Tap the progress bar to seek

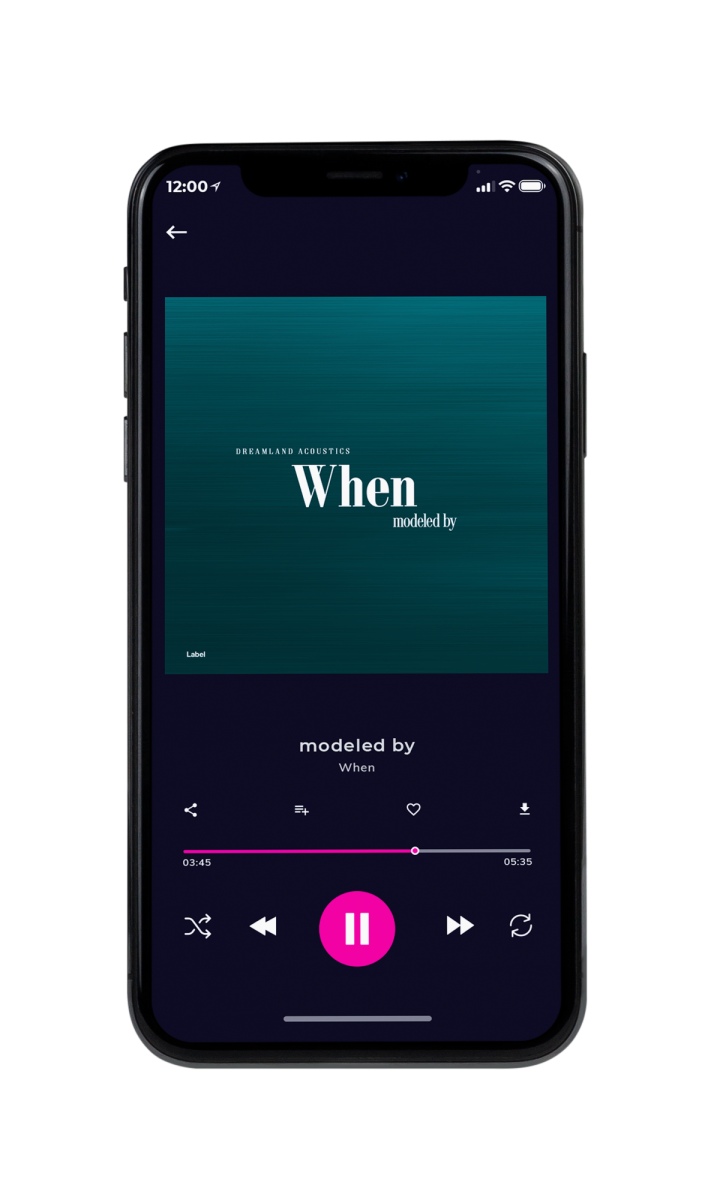[357, 851]
